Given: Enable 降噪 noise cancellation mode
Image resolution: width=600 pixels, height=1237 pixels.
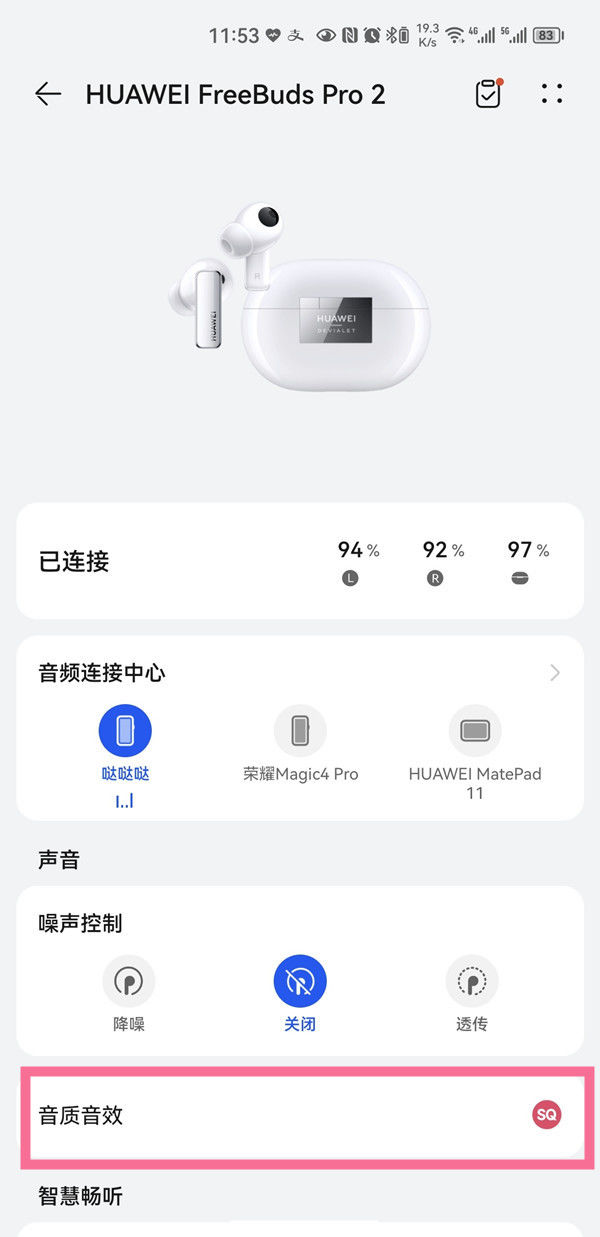Looking at the screenshot, I should (128, 981).
